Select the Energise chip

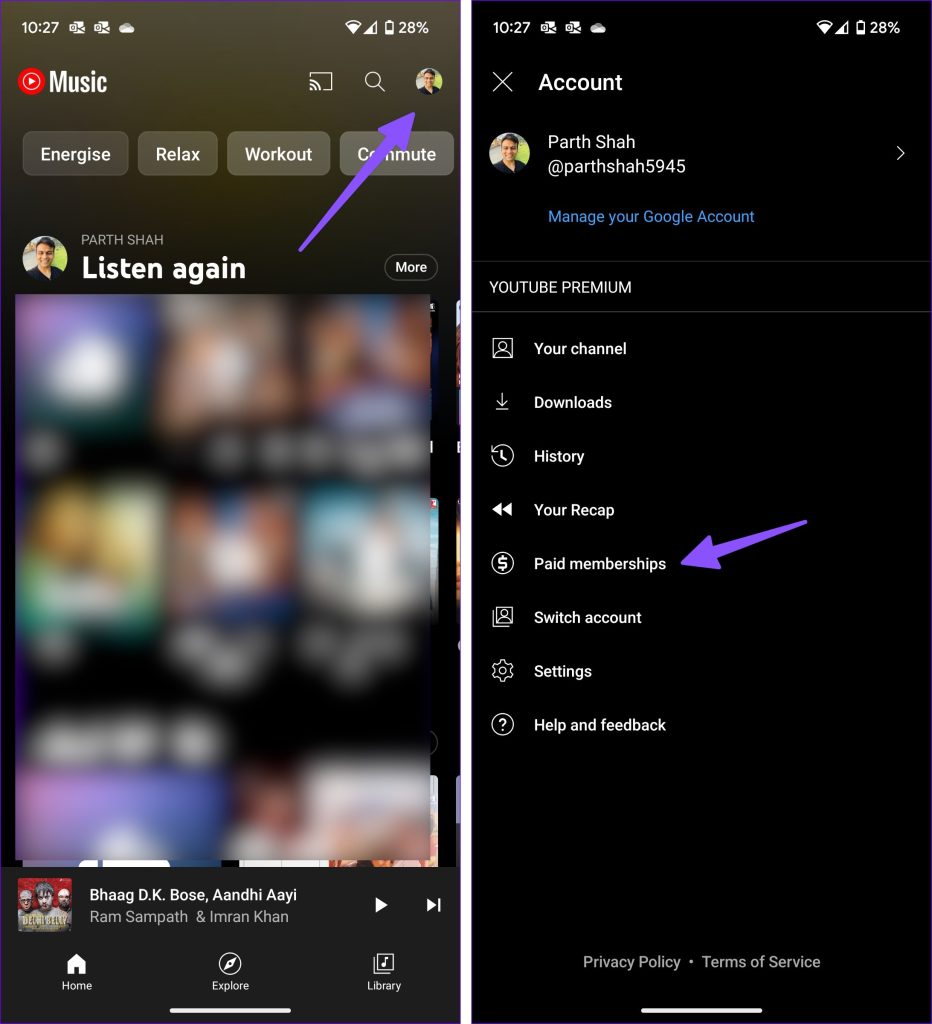click(x=75, y=154)
